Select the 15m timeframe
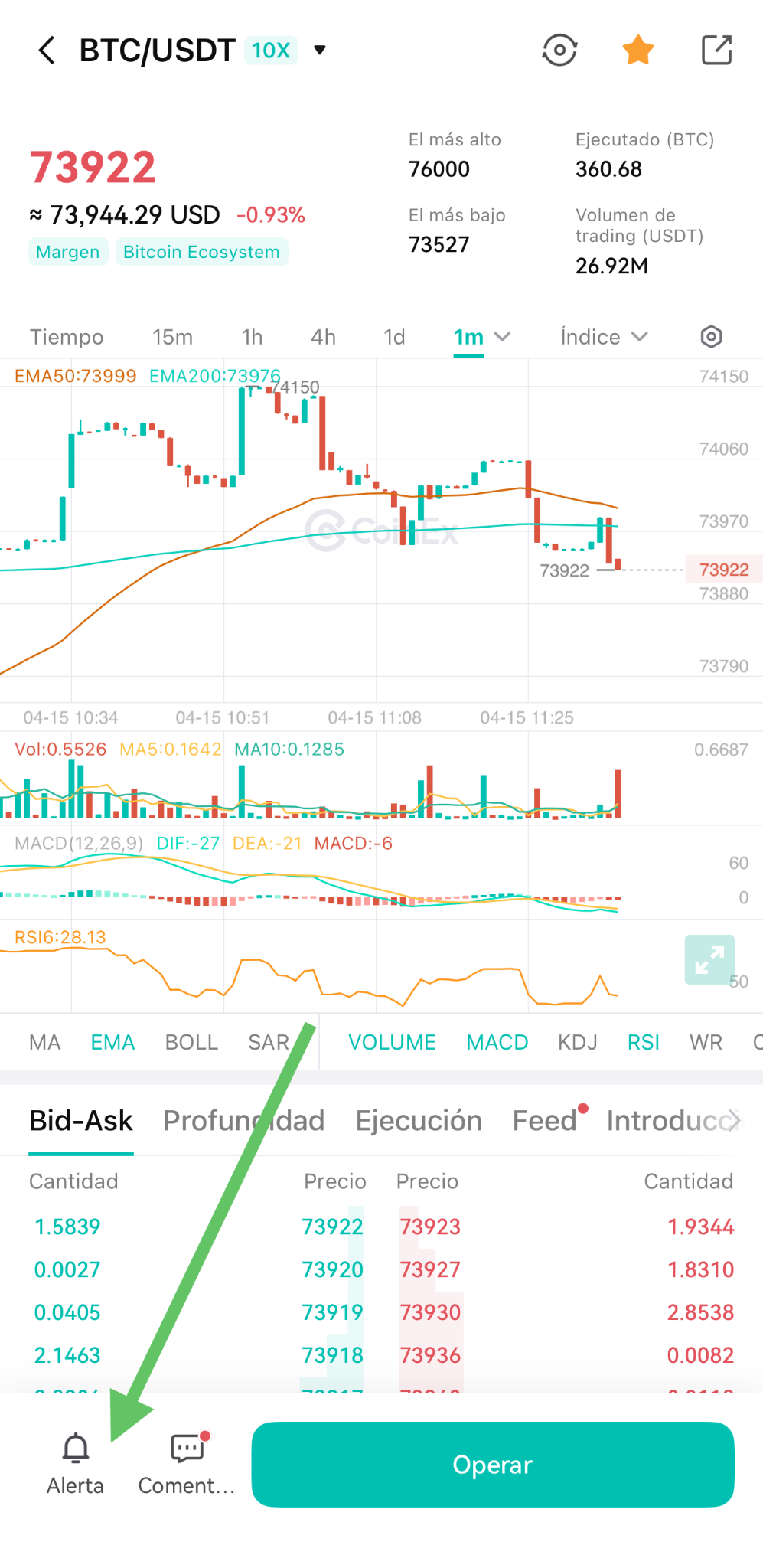763x1568 pixels. (172, 337)
